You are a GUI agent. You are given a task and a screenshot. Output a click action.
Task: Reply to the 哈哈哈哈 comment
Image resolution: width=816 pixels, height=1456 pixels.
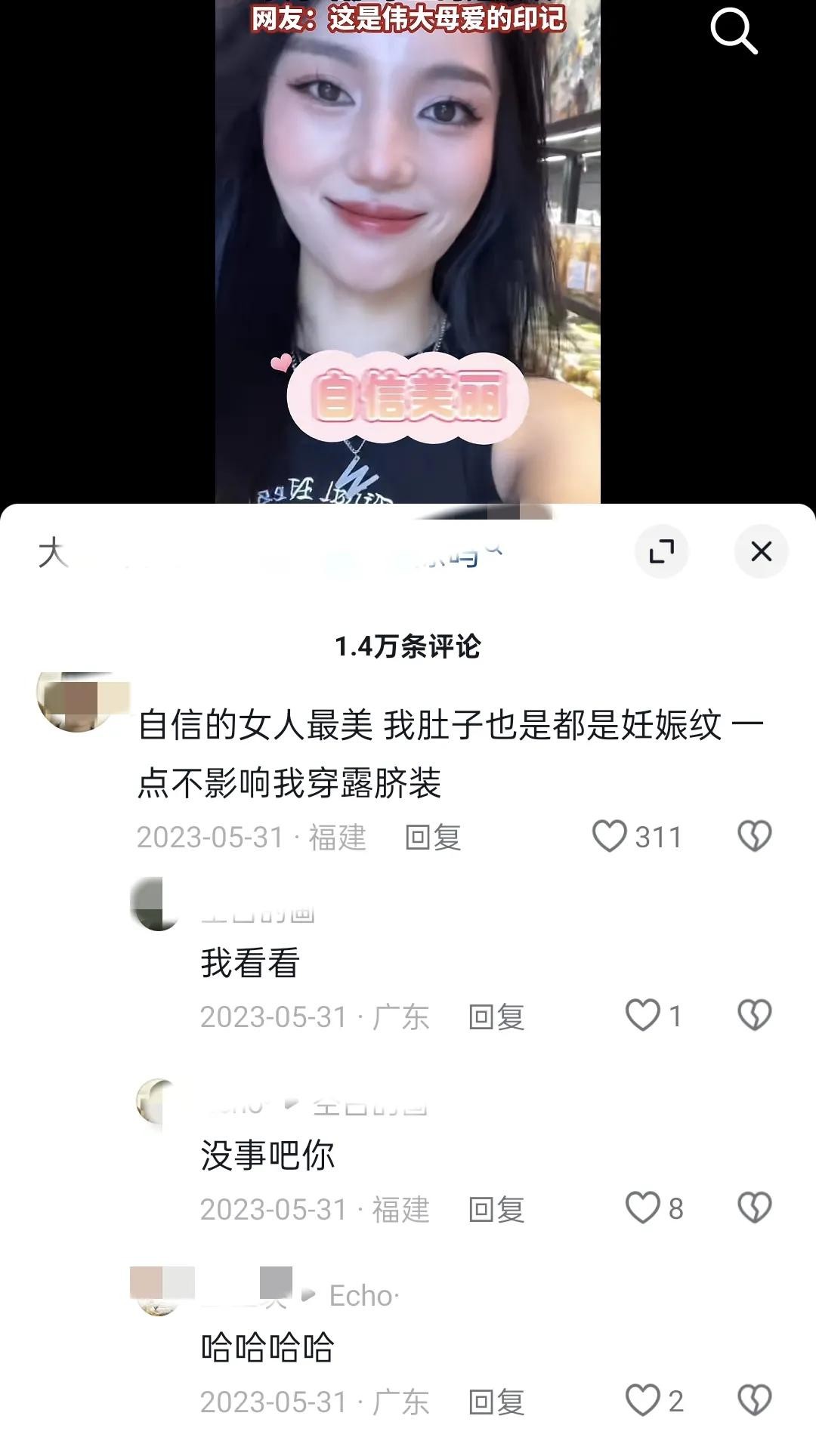click(x=496, y=1402)
